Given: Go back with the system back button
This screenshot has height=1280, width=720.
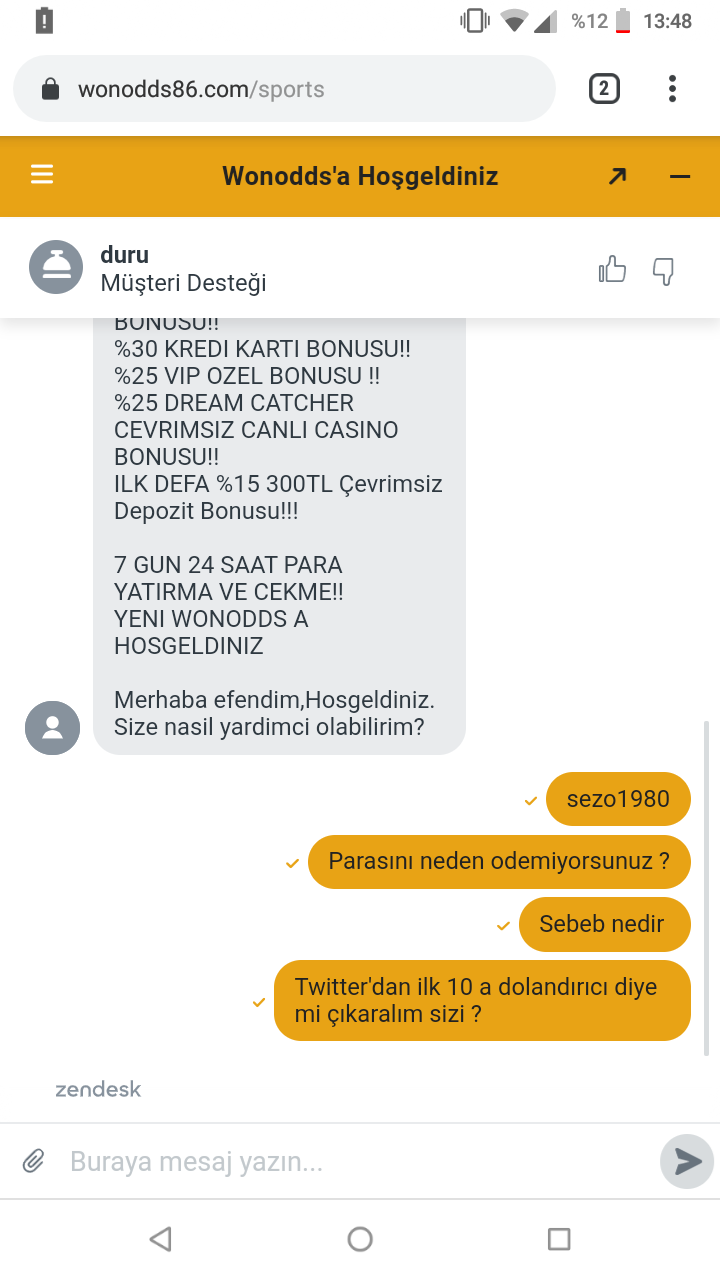Looking at the screenshot, I should point(160,1239).
